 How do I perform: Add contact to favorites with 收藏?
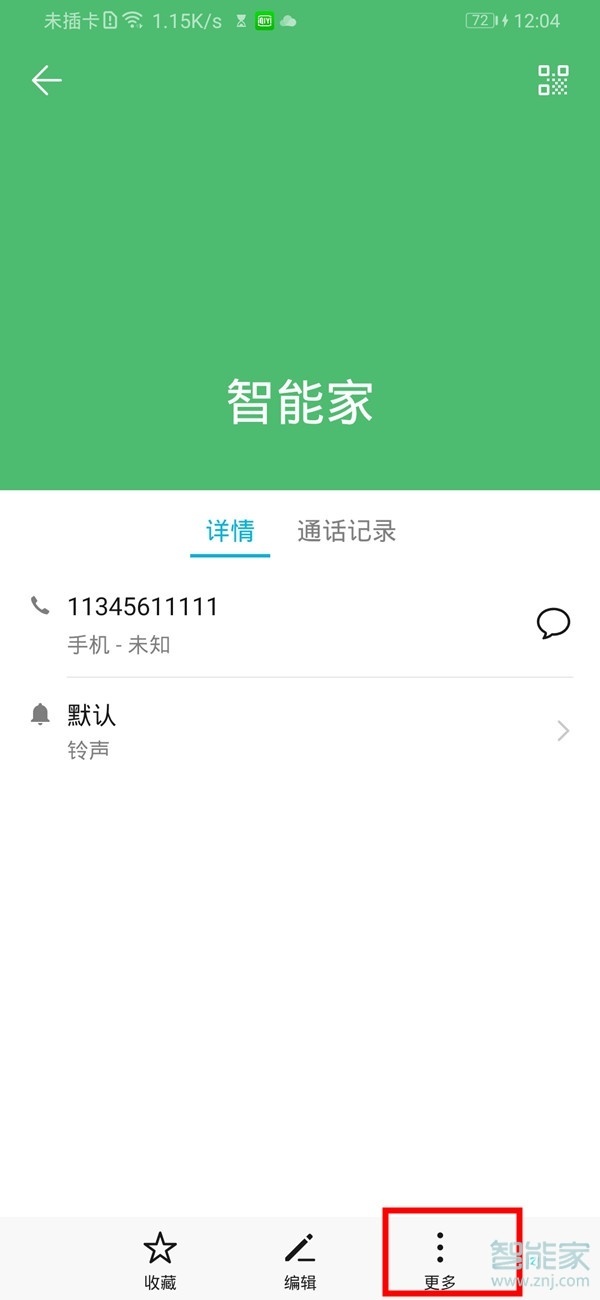(x=159, y=1258)
